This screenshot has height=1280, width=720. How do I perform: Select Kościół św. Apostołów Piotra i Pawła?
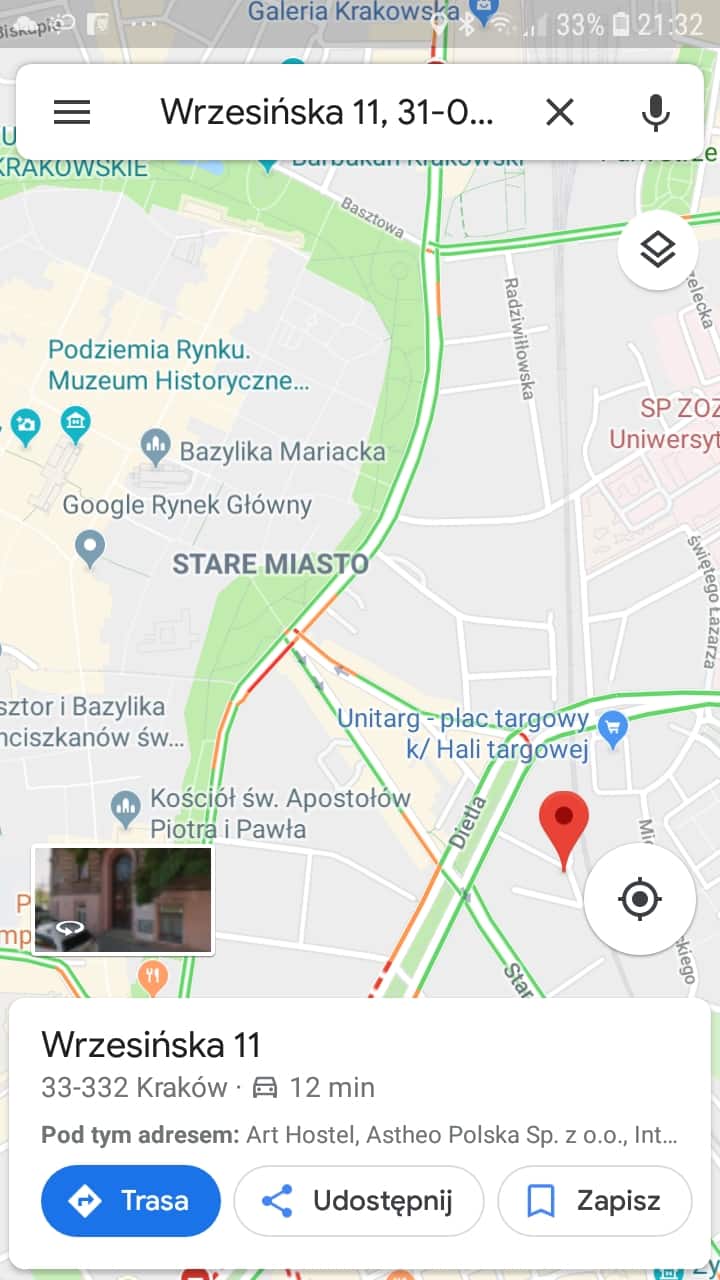[126, 806]
